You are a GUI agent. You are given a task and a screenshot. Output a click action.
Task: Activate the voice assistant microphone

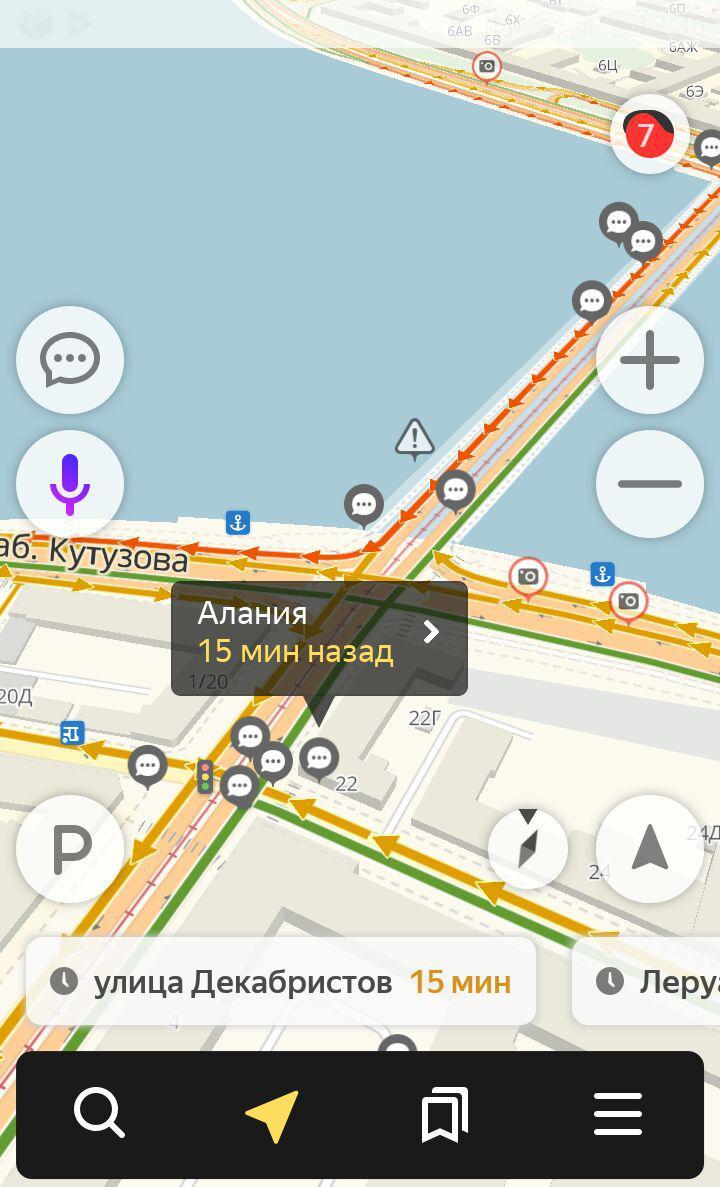(70, 484)
